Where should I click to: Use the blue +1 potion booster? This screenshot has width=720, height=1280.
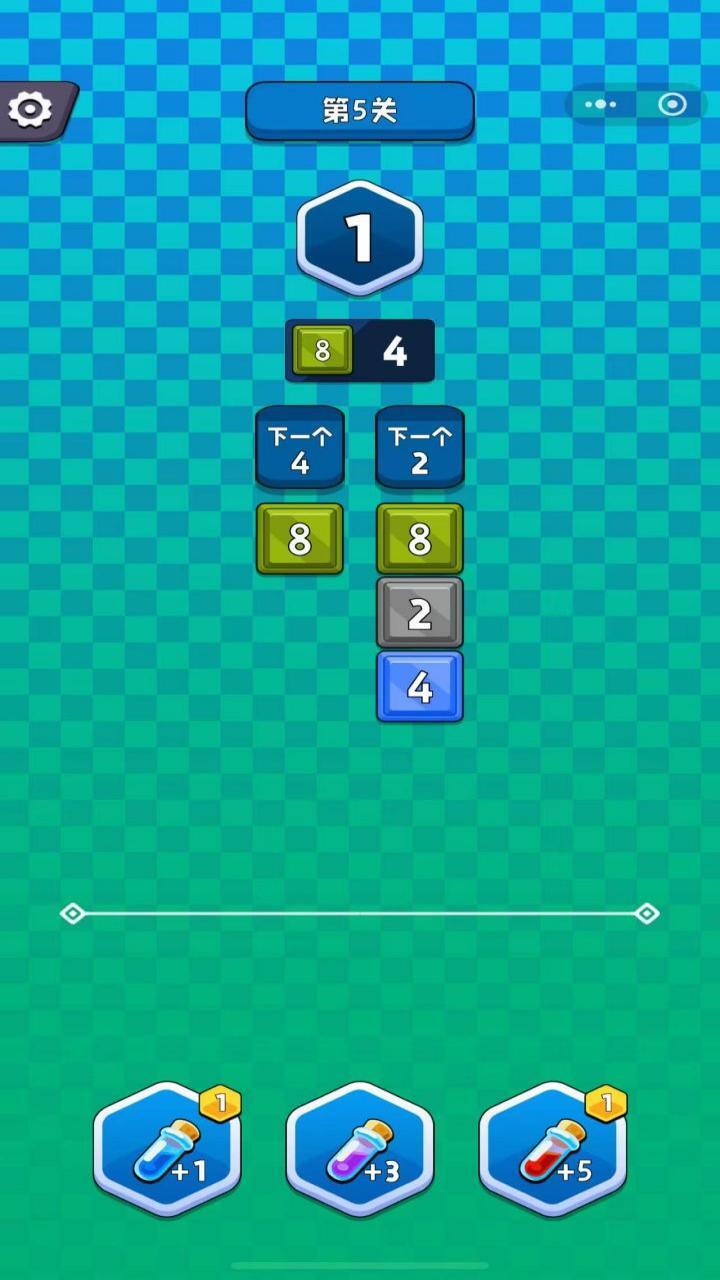pos(167,1150)
